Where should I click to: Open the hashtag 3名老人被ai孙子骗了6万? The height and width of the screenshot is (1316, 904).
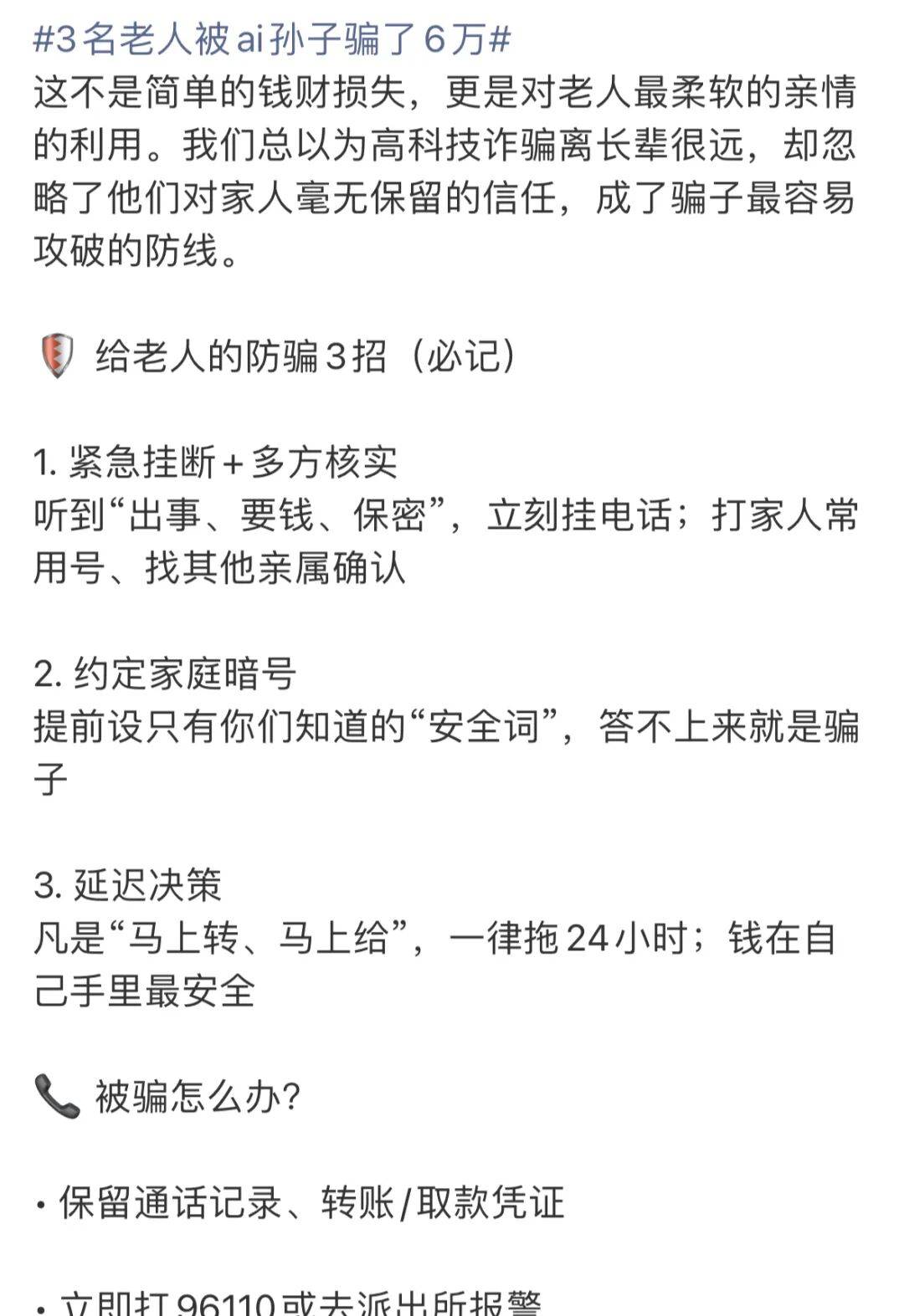click(x=272, y=39)
